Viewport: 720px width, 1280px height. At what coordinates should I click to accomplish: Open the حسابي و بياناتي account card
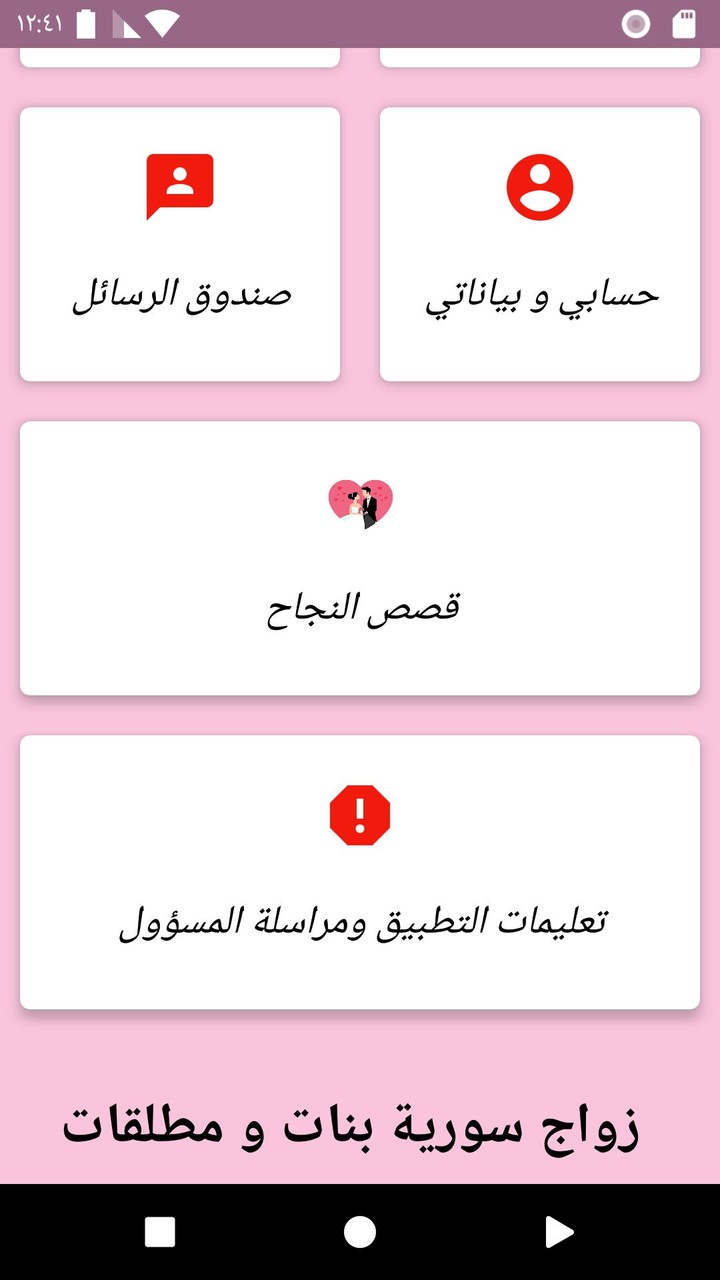coord(540,245)
